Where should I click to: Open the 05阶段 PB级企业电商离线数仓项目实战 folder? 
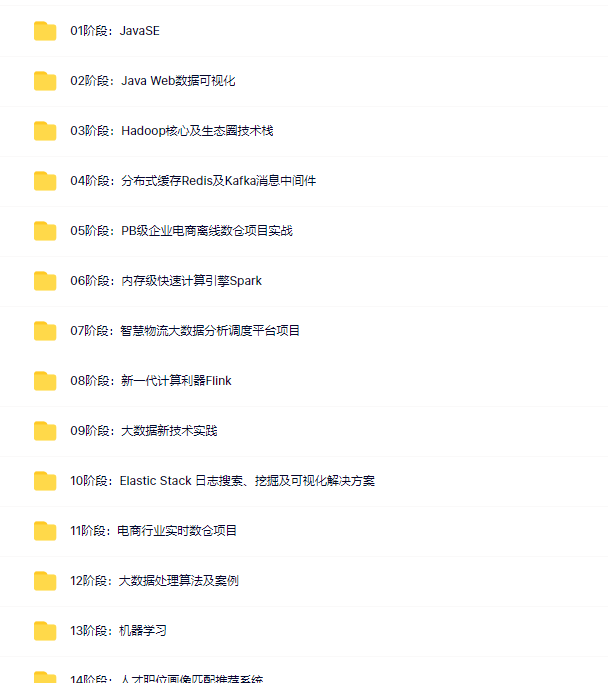coord(180,231)
